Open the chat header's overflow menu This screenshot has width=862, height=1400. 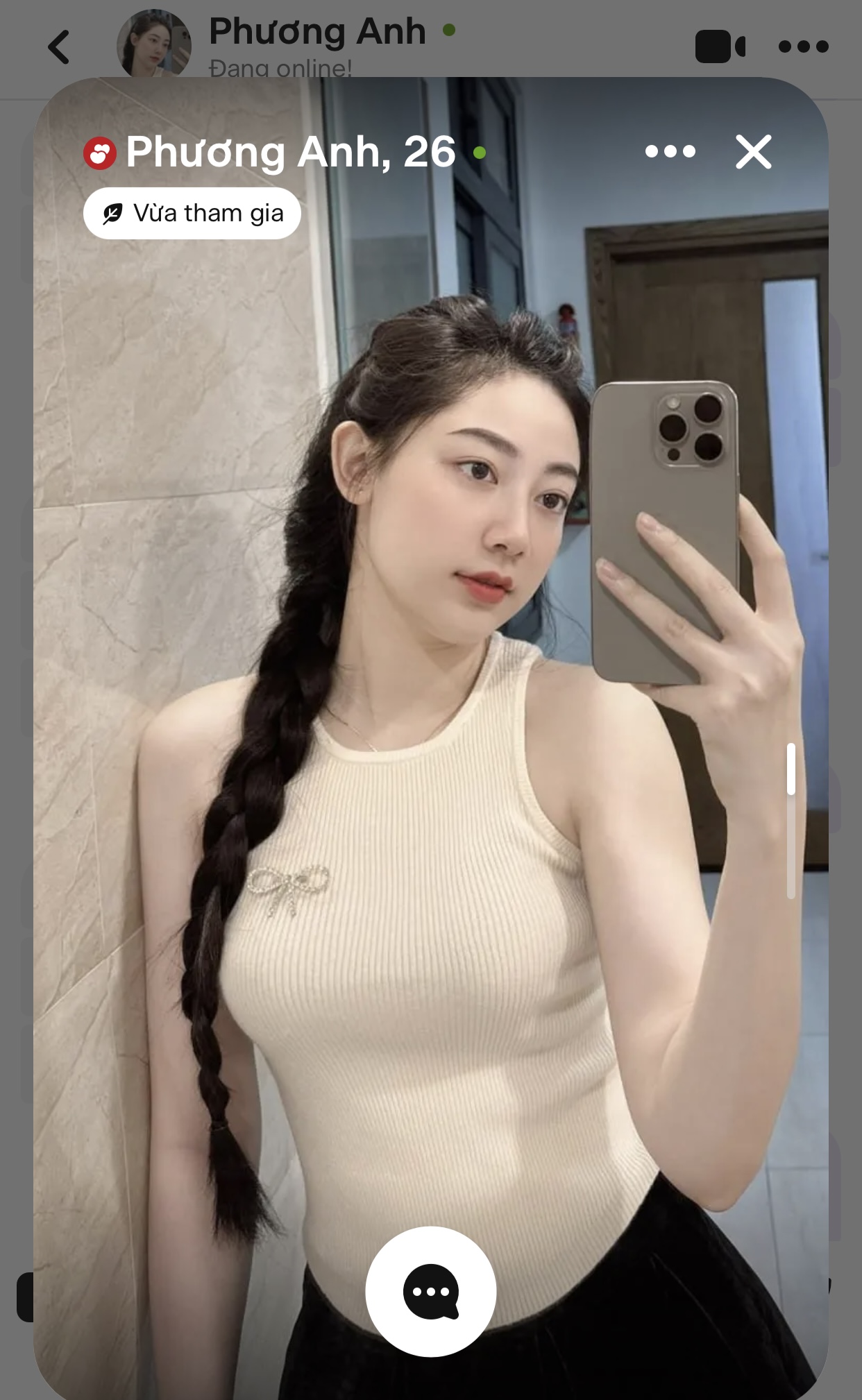click(803, 46)
